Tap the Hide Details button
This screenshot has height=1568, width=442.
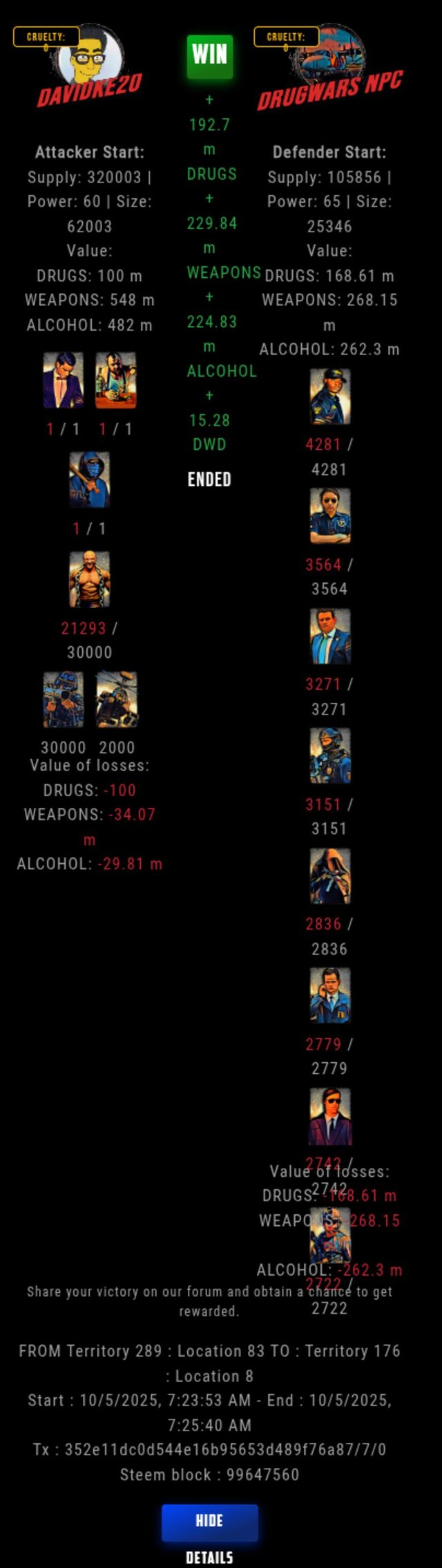tap(209, 1522)
